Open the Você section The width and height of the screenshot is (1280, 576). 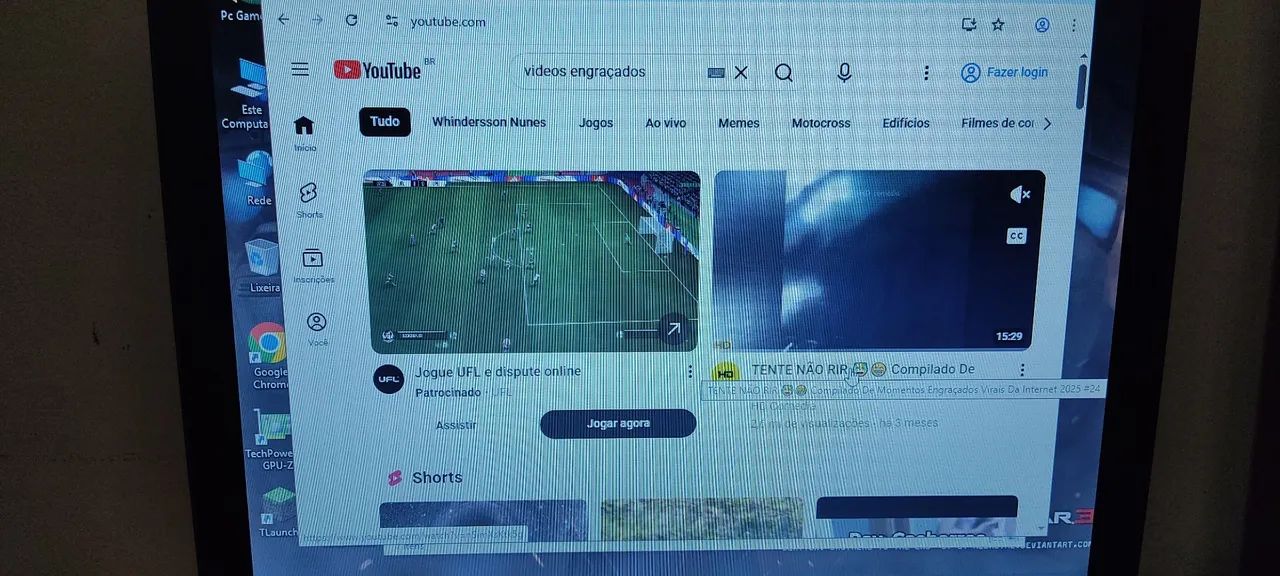pos(317,328)
